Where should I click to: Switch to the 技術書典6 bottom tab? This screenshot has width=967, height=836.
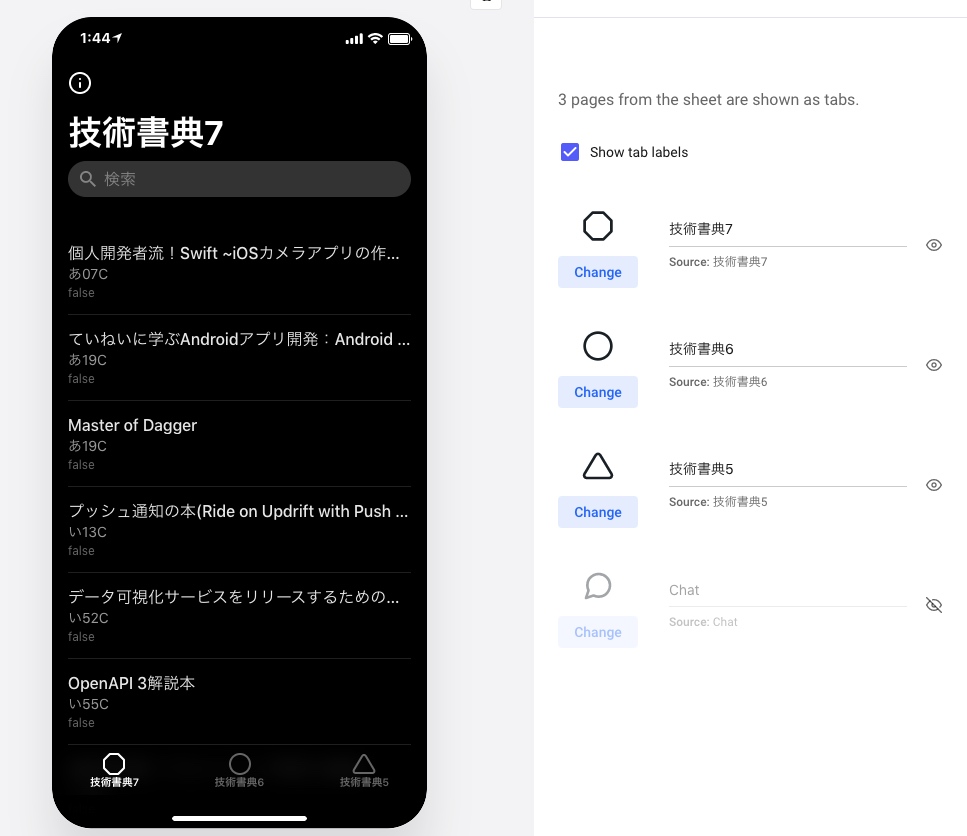point(239,771)
